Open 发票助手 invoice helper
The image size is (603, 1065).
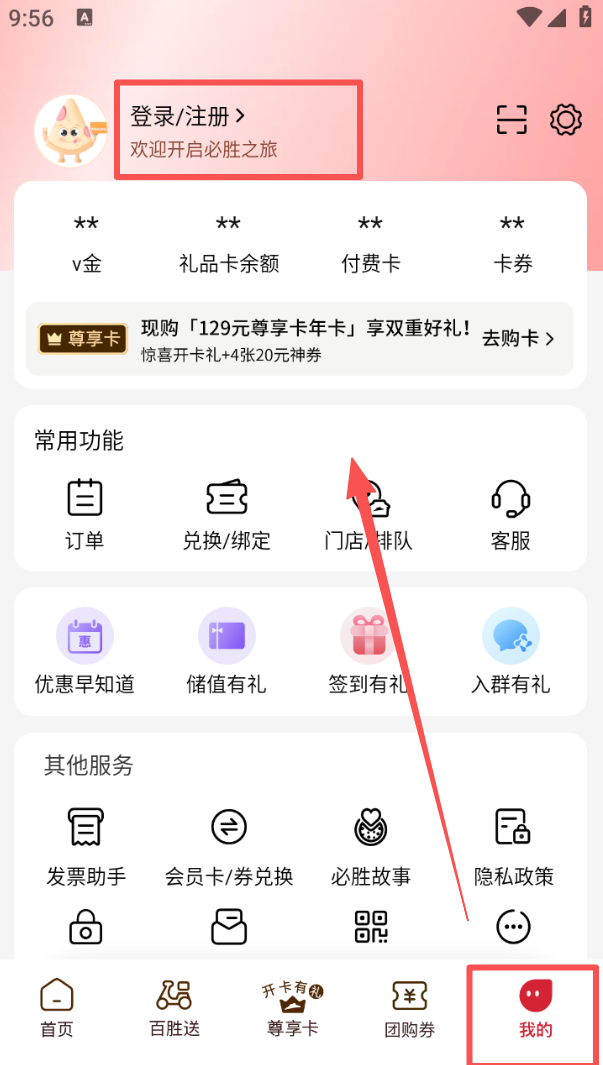point(86,847)
